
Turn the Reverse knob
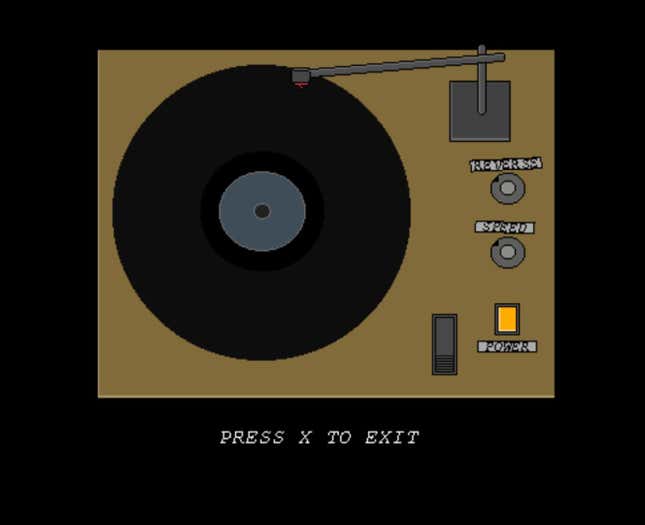508,188
